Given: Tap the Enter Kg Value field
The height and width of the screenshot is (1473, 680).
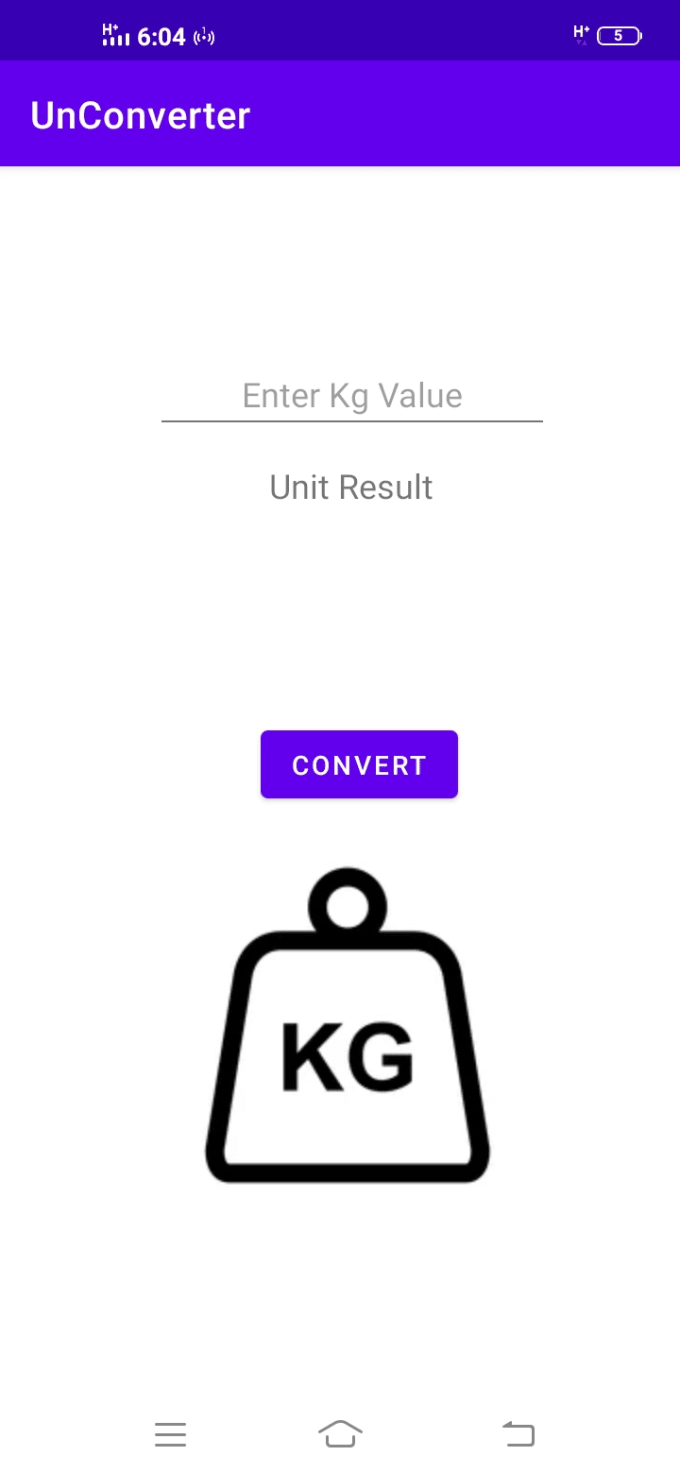Looking at the screenshot, I should (x=352, y=396).
